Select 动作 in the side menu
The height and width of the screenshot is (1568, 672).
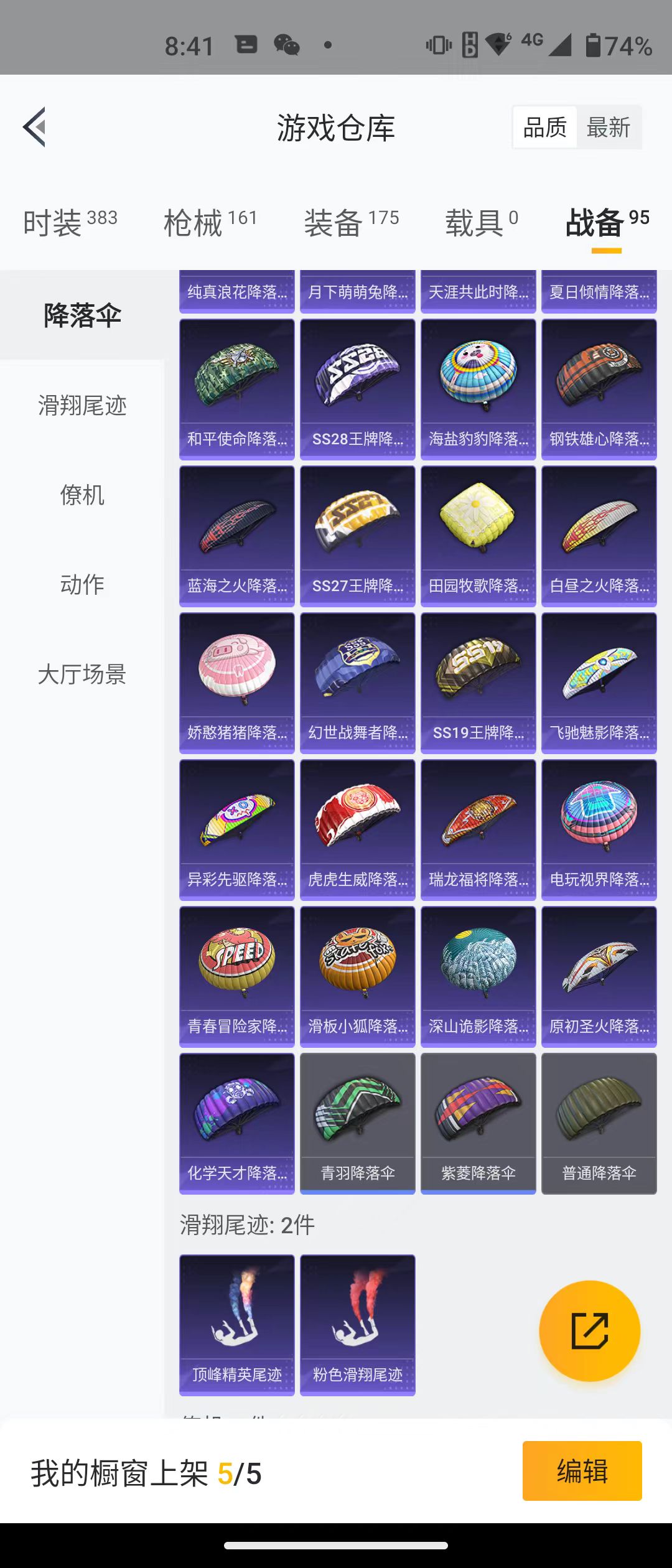click(82, 585)
